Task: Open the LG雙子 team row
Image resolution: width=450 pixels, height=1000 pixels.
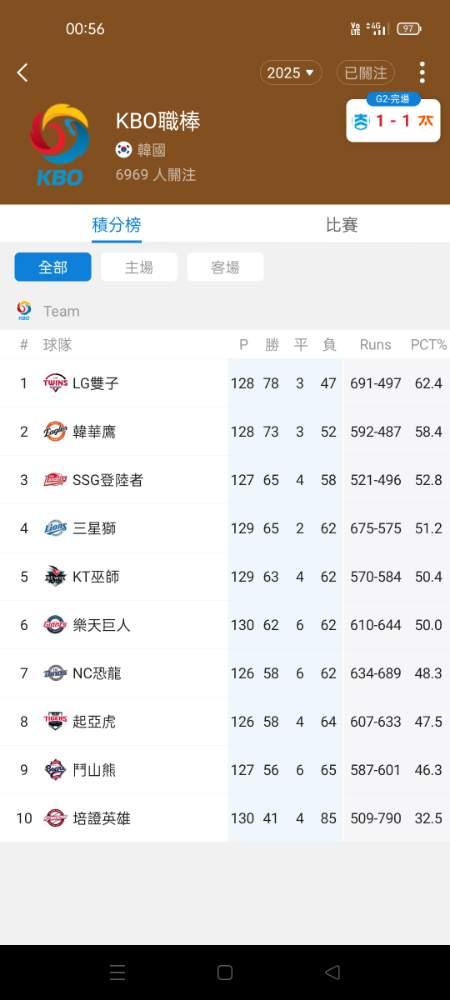Action: pyautogui.click(x=225, y=383)
